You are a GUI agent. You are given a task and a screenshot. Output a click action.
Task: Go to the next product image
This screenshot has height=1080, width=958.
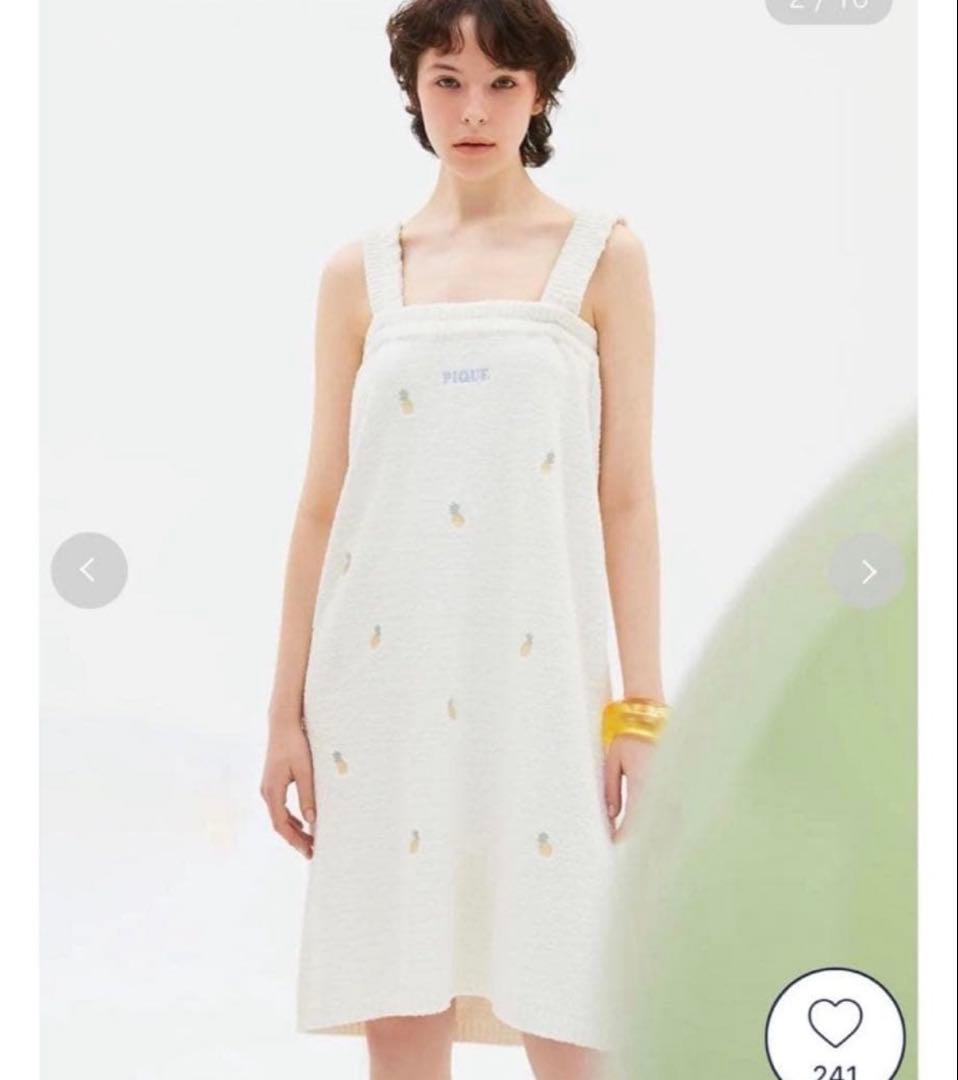click(868, 570)
